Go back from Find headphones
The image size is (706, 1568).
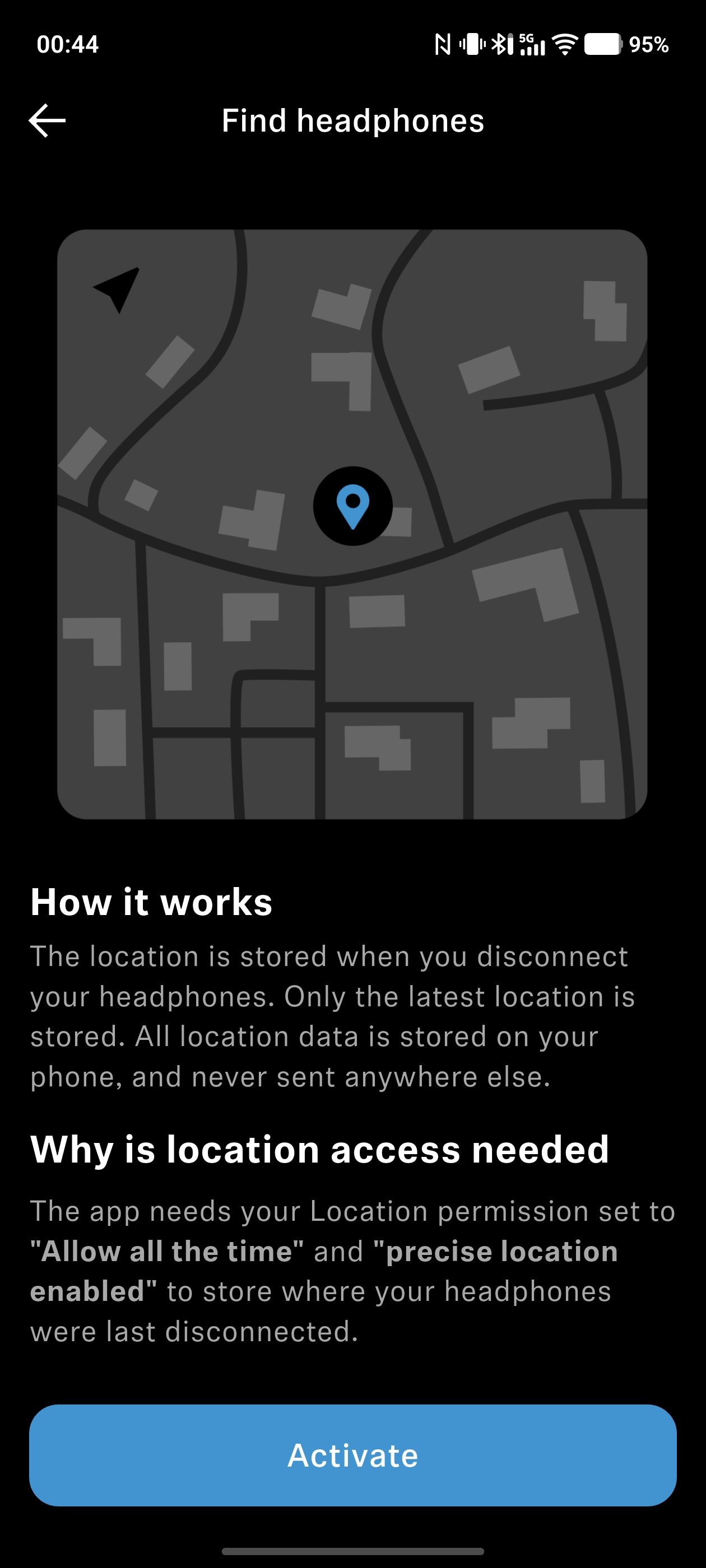[48, 120]
